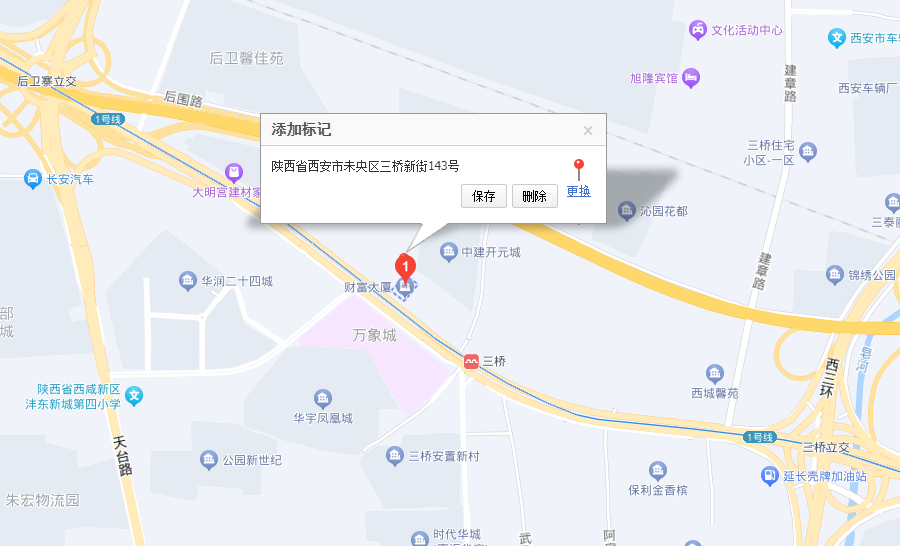The height and width of the screenshot is (546, 900).
Task: Select the 华宇凤凰城 residential marker
Action: [322, 399]
